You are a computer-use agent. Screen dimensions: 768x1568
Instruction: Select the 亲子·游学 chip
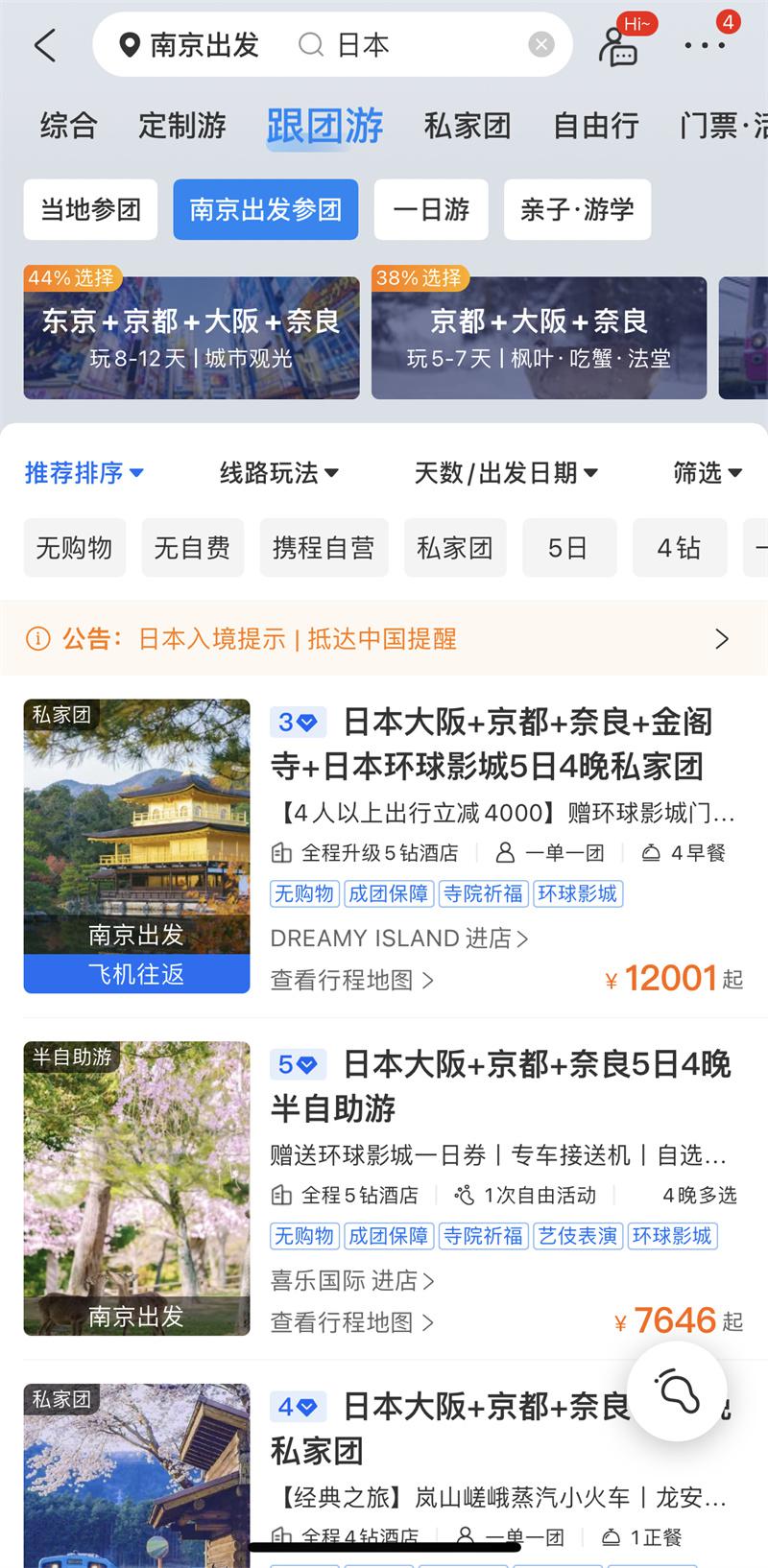pyautogui.click(x=577, y=209)
